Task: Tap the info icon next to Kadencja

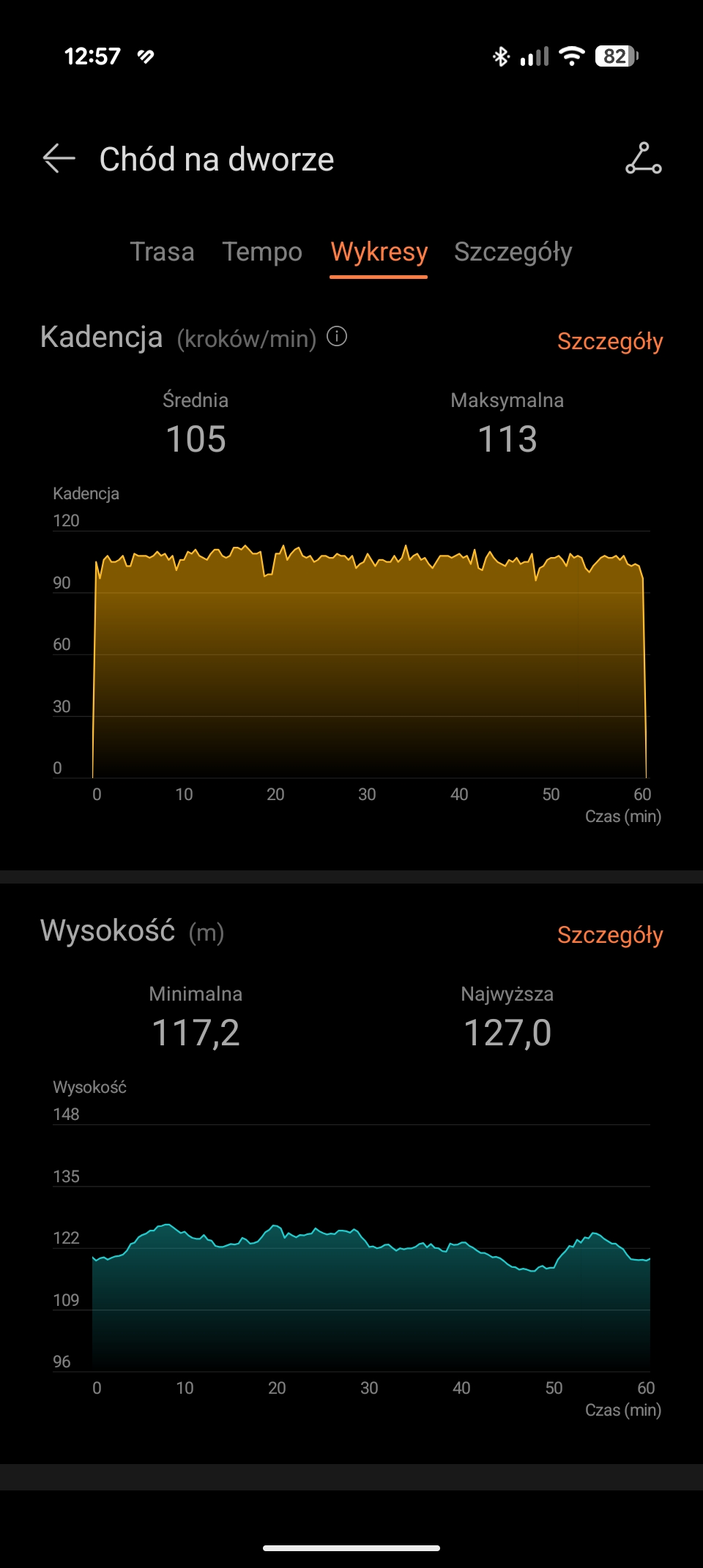Action: (337, 337)
